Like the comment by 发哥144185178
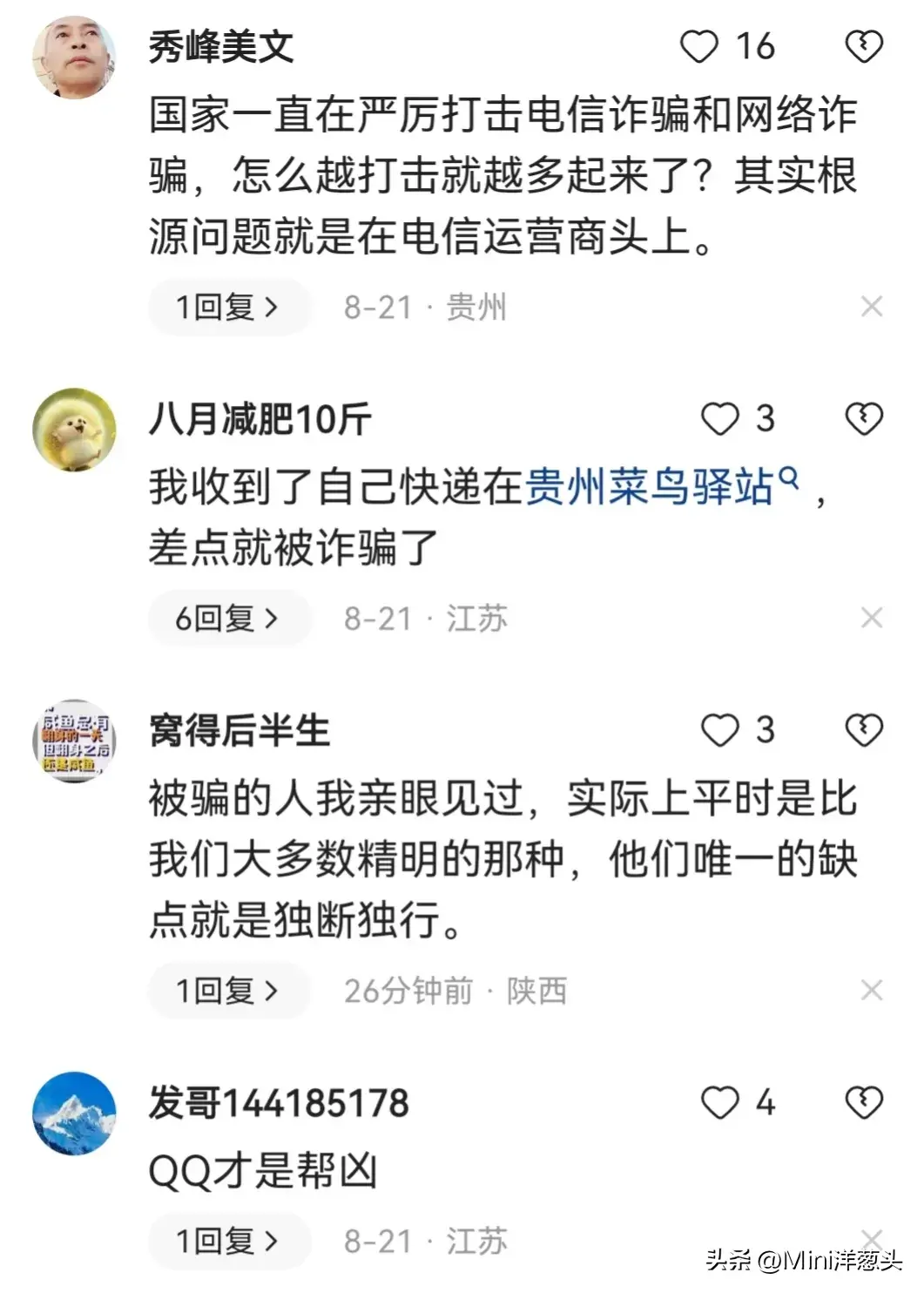The image size is (924, 1293). (720, 1103)
